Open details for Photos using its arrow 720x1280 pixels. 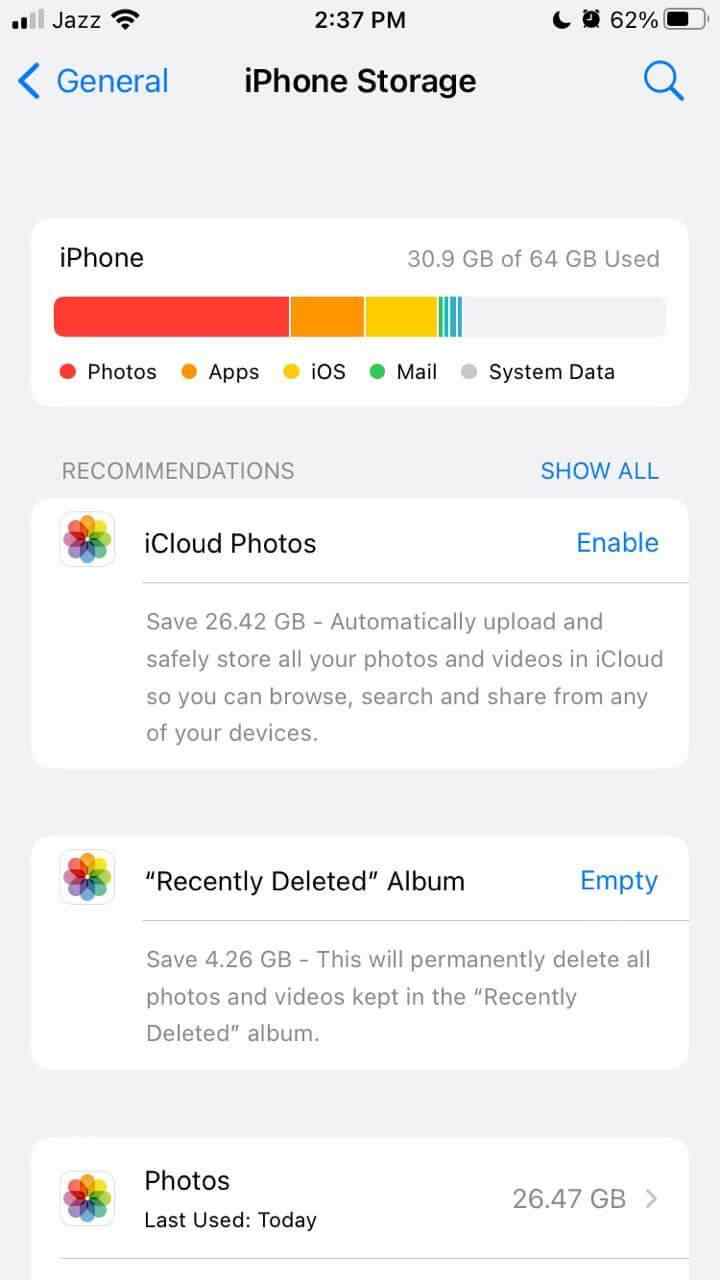pyautogui.click(x=653, y=1198)
